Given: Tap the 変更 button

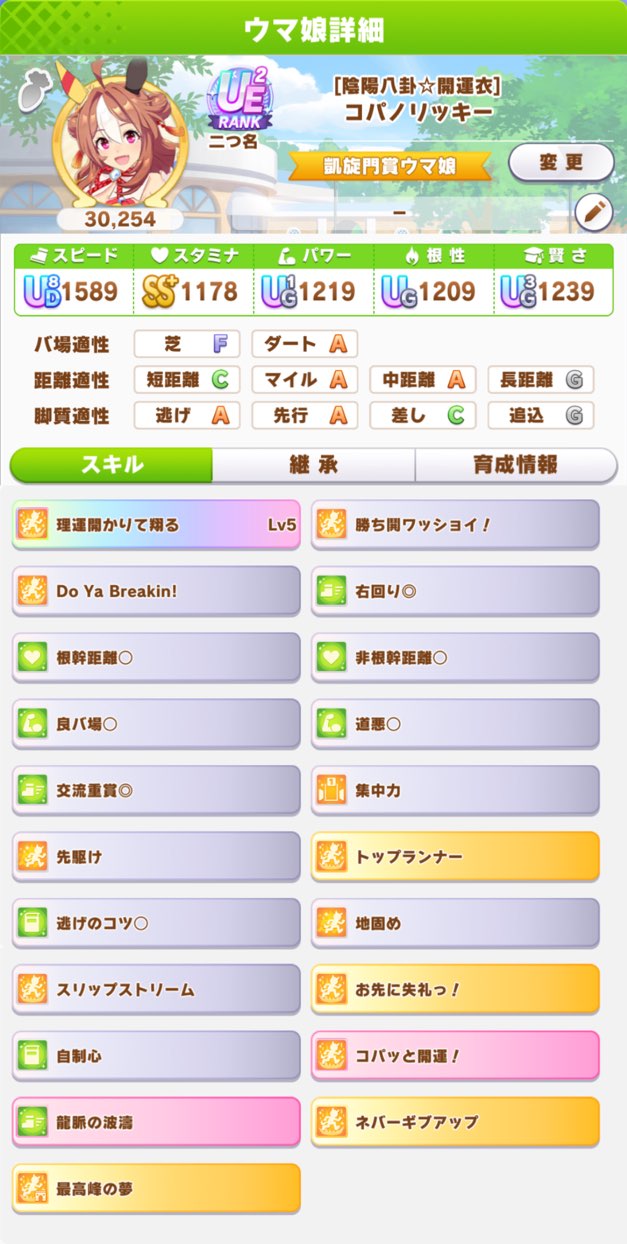Looking at the screenshot, I should 561,161.
